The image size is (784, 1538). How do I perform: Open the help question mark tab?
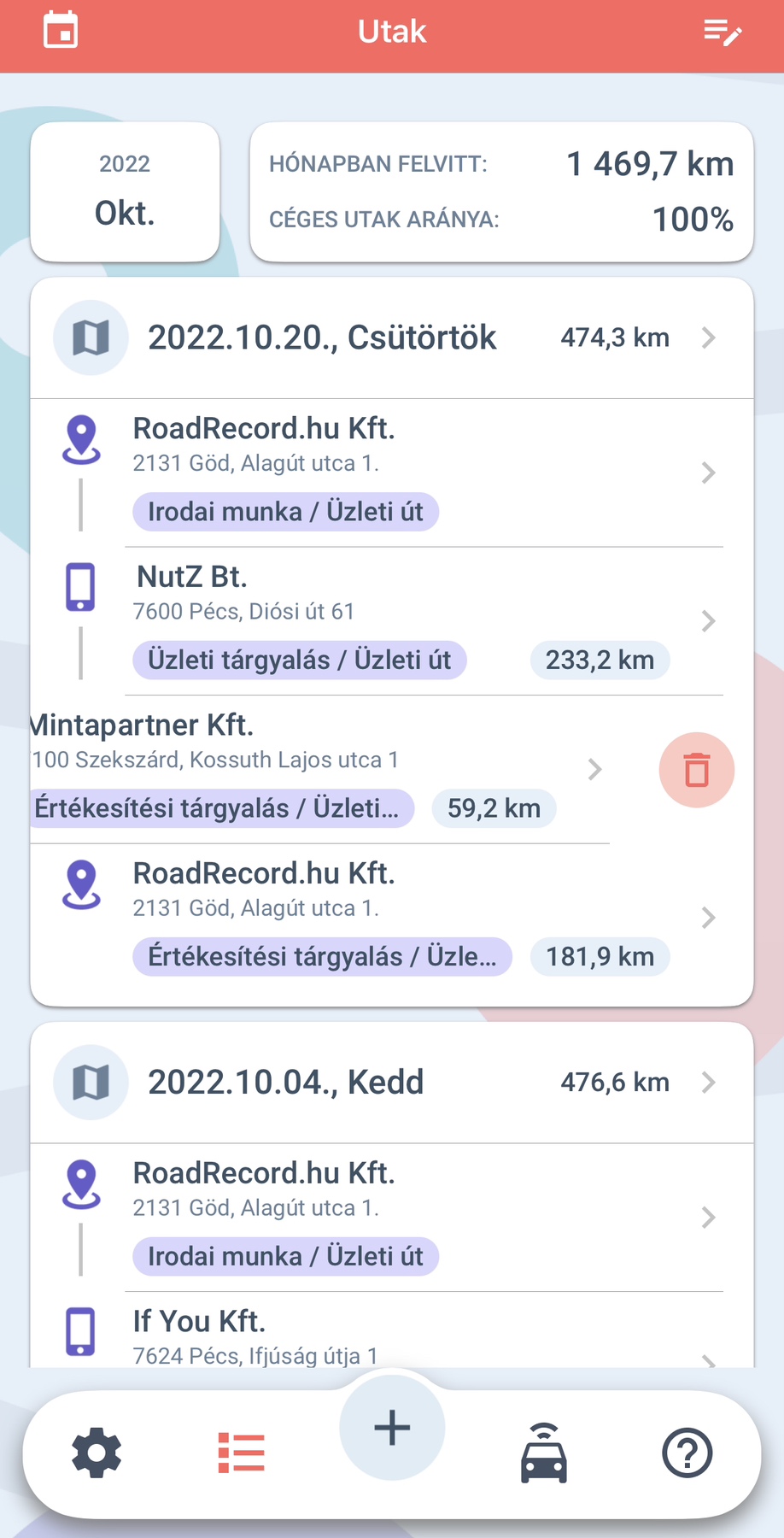tap(687, 1453)
